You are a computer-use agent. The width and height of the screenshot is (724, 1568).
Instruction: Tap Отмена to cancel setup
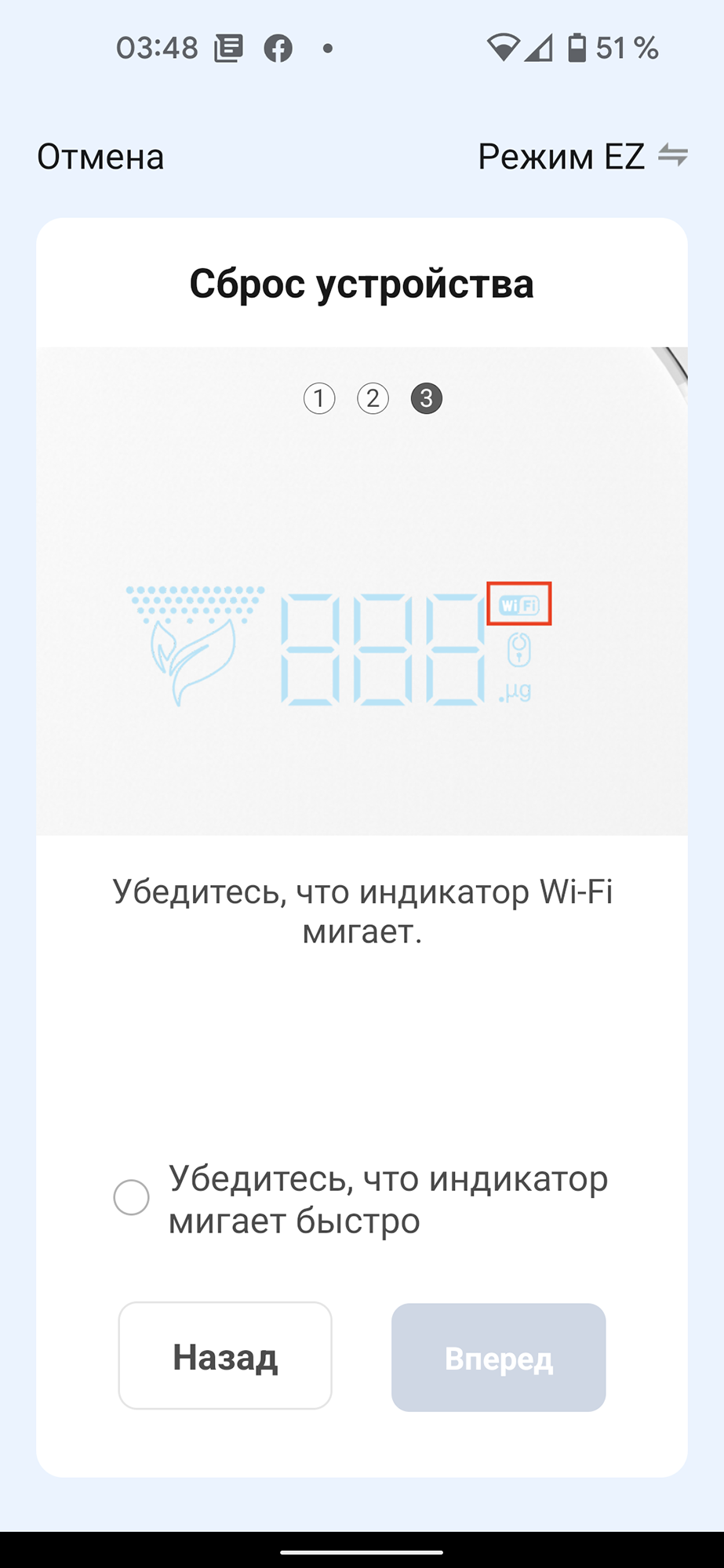click(100, 157)
